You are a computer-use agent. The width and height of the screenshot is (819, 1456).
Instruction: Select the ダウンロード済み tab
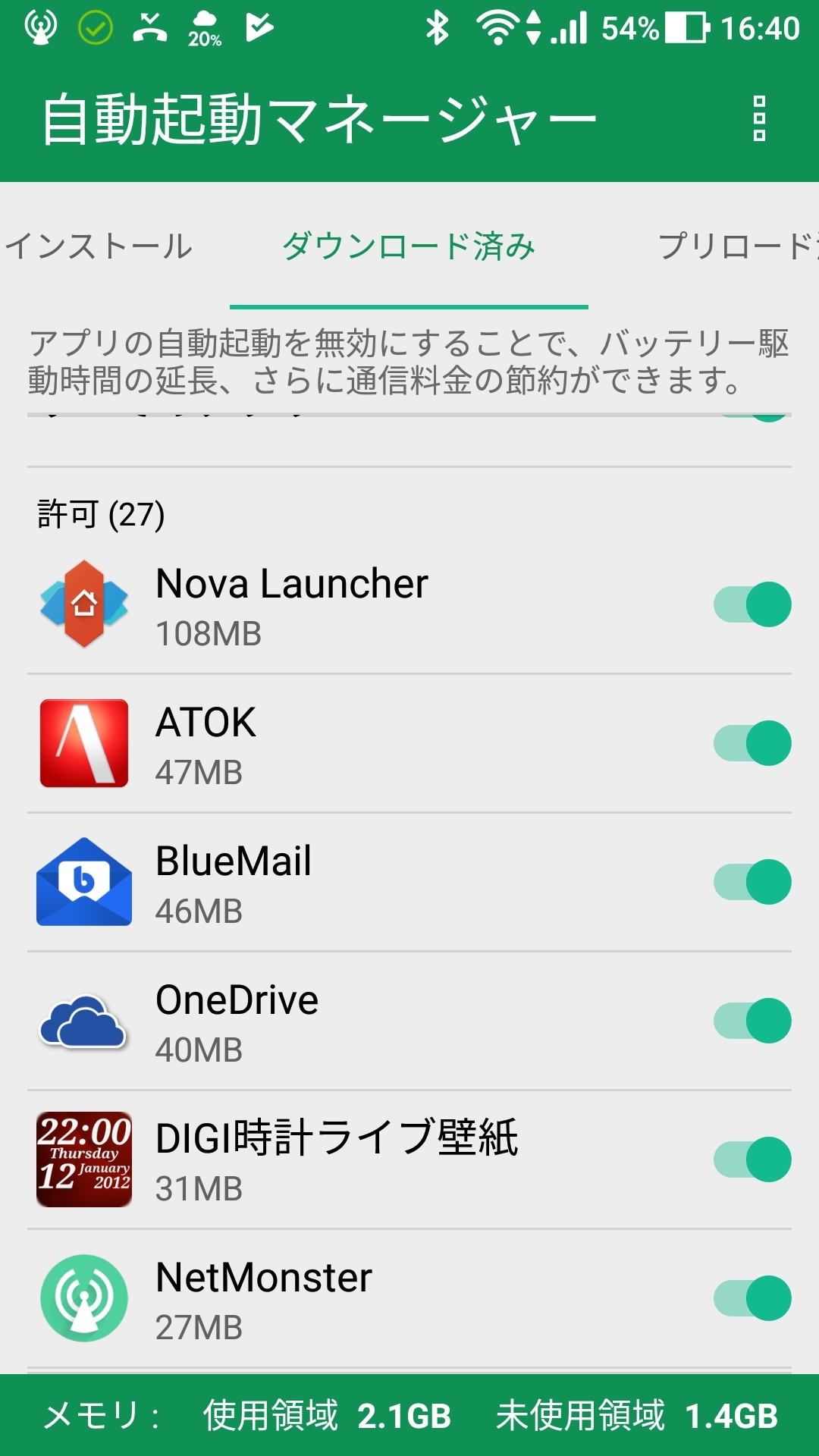point(409,246)
